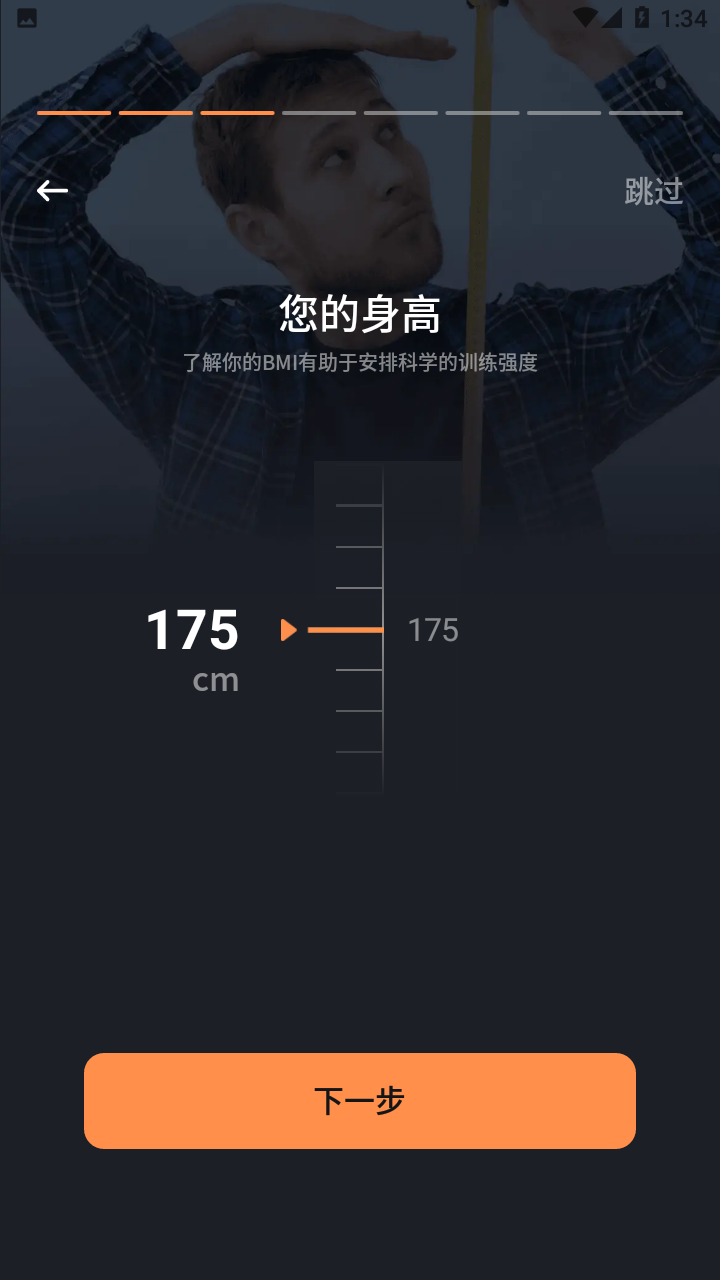720x1280 pixels.
Task: Continue with the 下一步 button
Action: point(360,1100)
